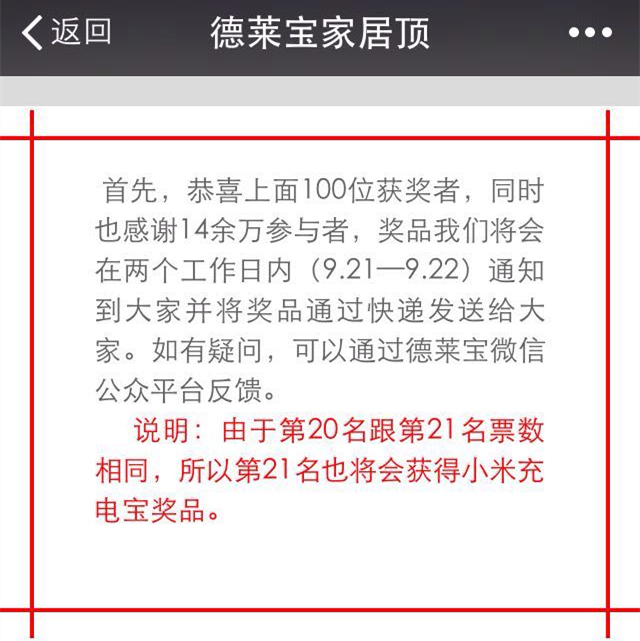Go back using the 返回 button

66,33
